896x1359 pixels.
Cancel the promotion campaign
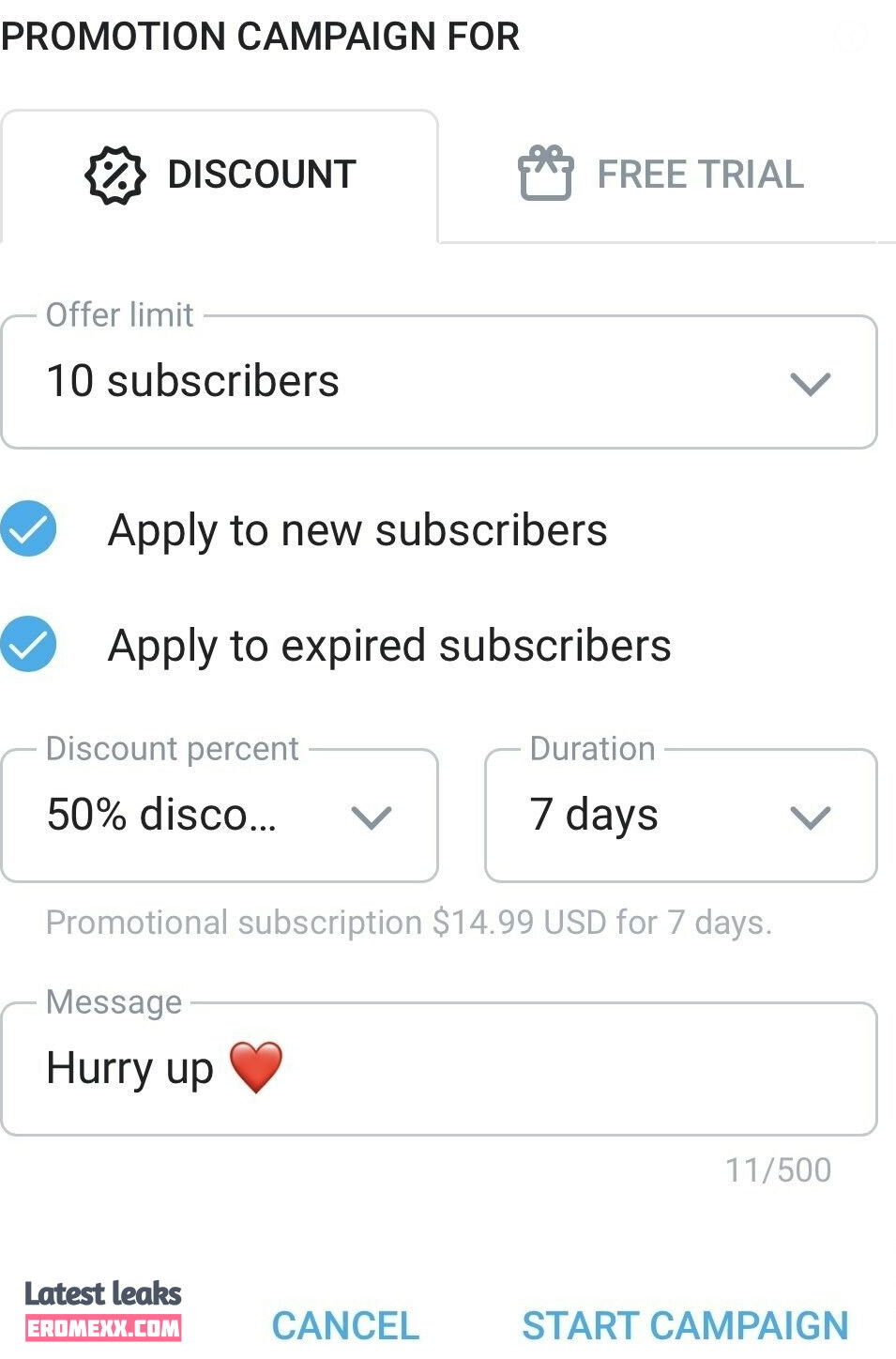pos(345,1325)
